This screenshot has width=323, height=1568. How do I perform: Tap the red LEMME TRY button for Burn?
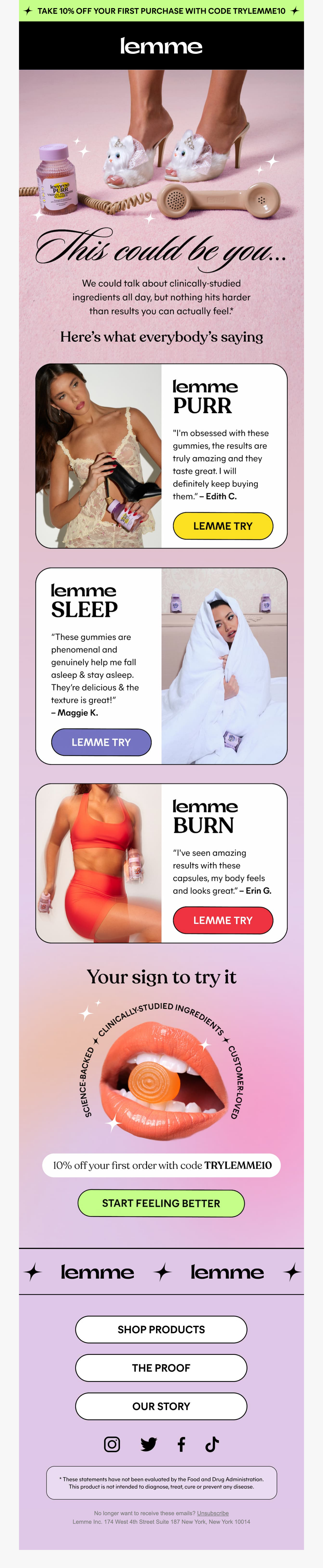[x=223, y=920]
